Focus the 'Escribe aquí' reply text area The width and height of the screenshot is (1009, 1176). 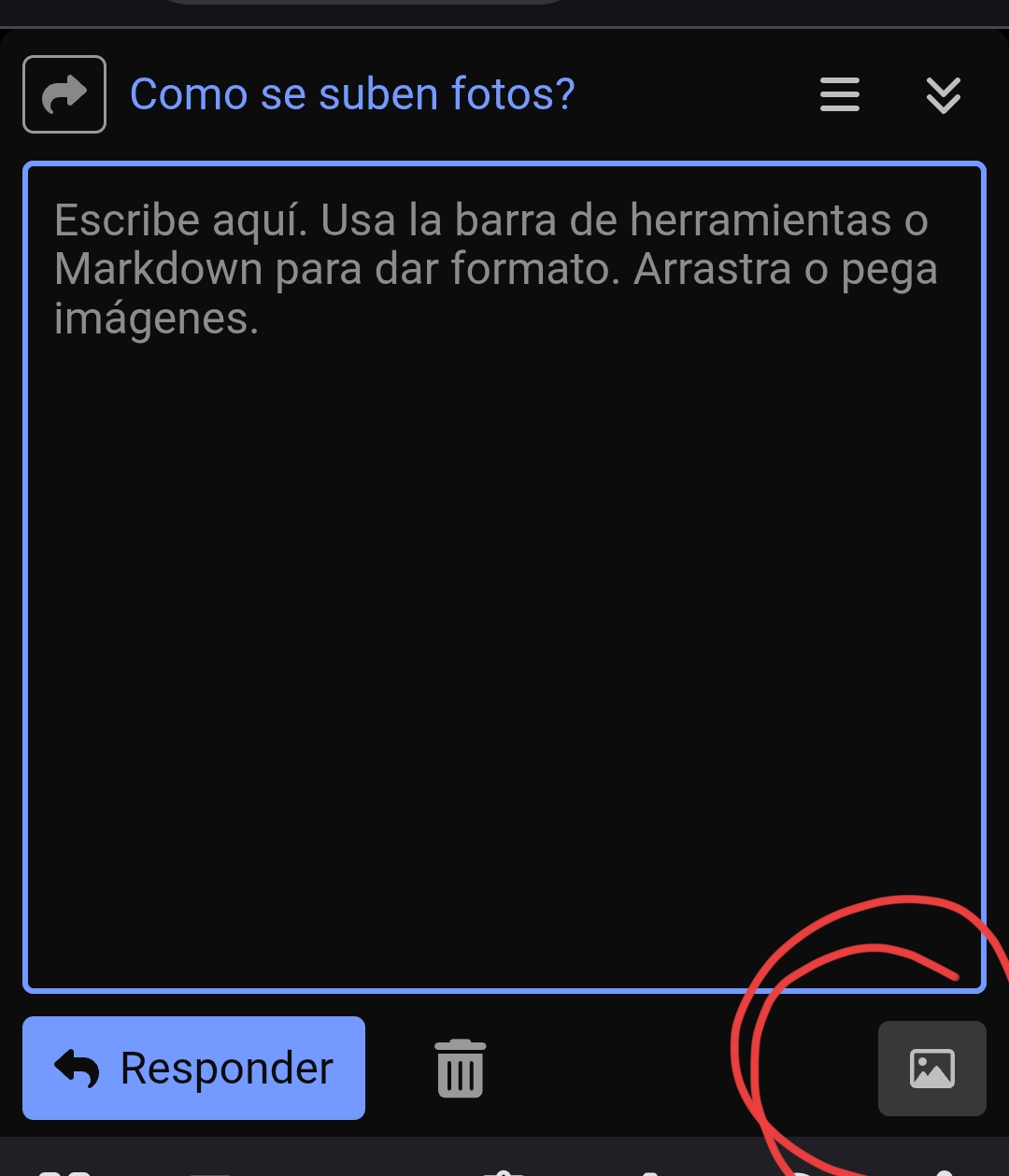pyautogui.click(x=504, y=576)
